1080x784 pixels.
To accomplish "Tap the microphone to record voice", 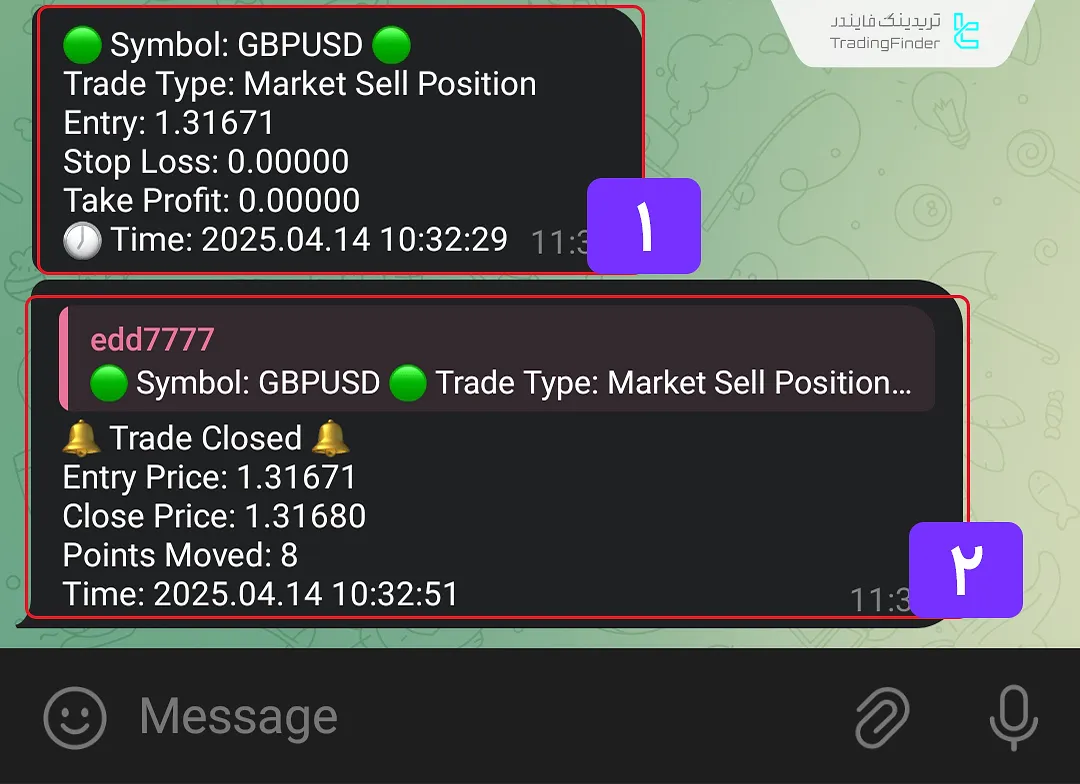I will [x=1012, y=717].
